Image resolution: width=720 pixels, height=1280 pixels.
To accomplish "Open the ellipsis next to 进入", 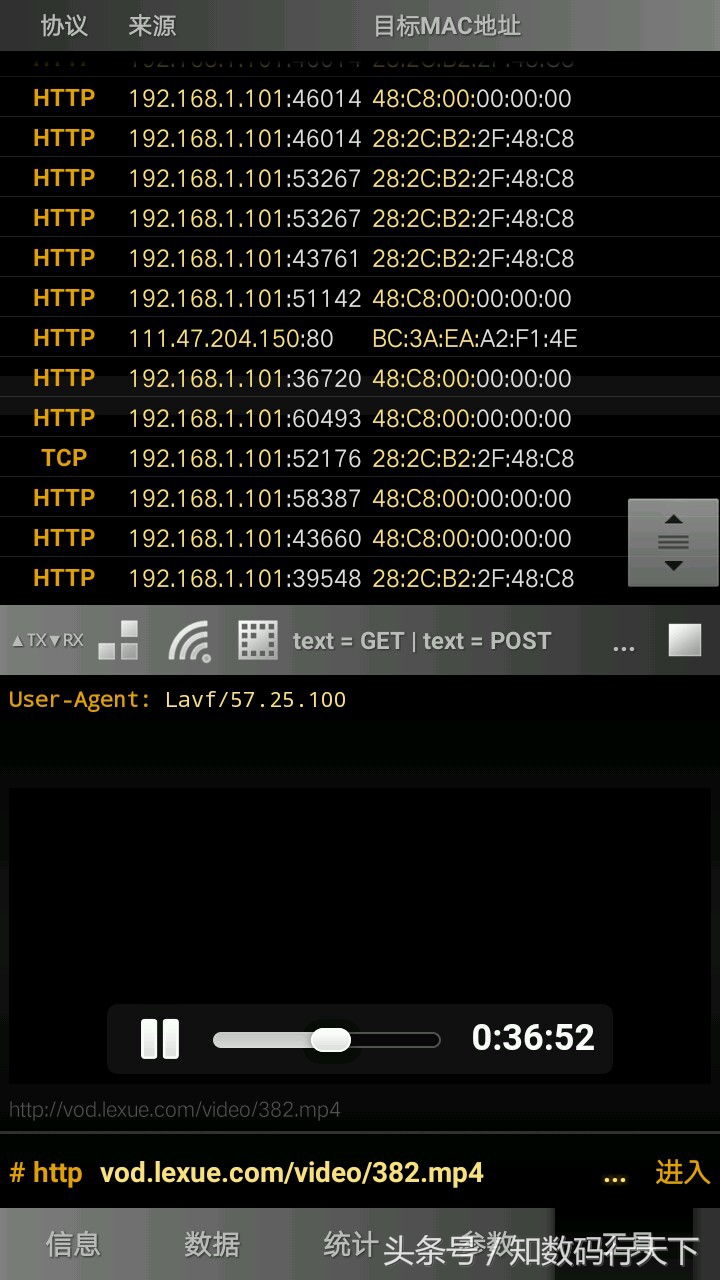I will pyautogui.click(x=614, y=1176).
